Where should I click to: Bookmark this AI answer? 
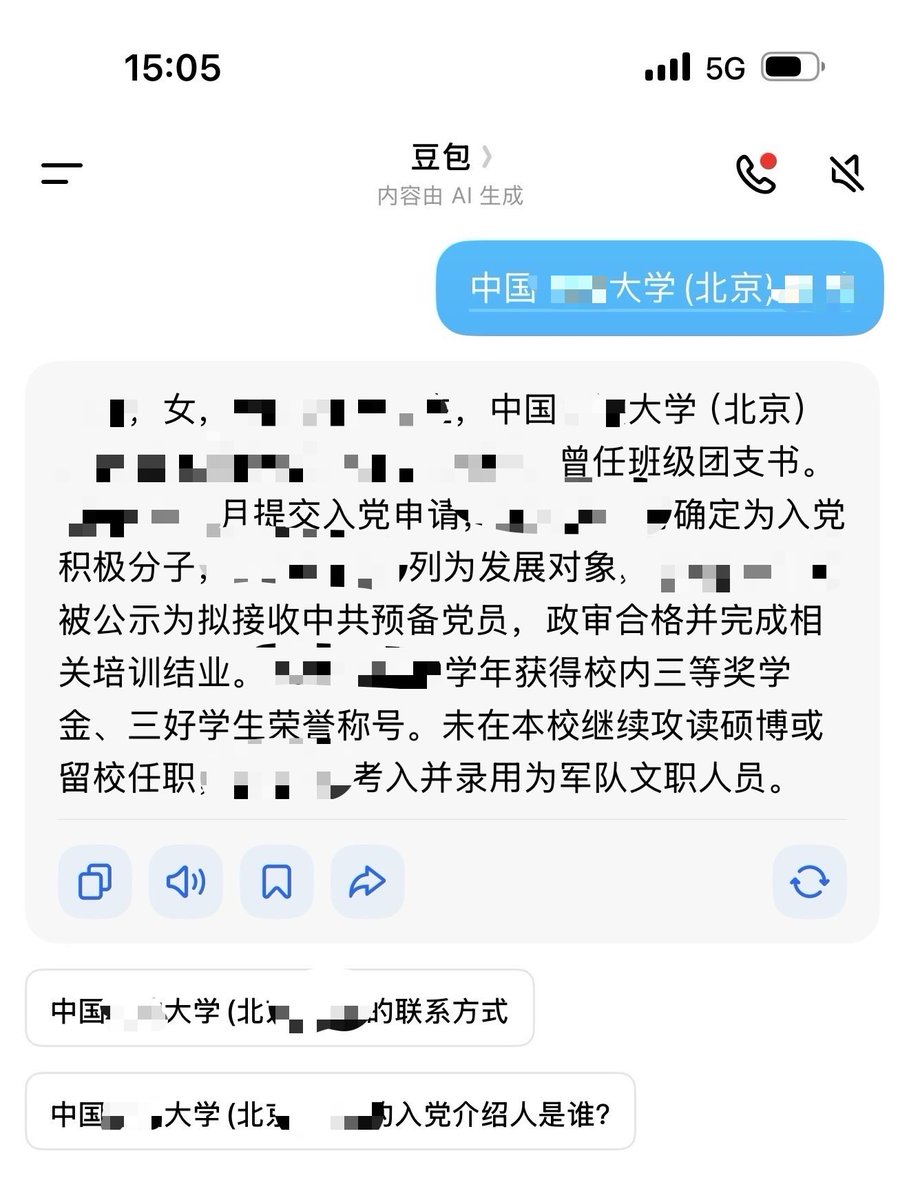tap(276, 882)
